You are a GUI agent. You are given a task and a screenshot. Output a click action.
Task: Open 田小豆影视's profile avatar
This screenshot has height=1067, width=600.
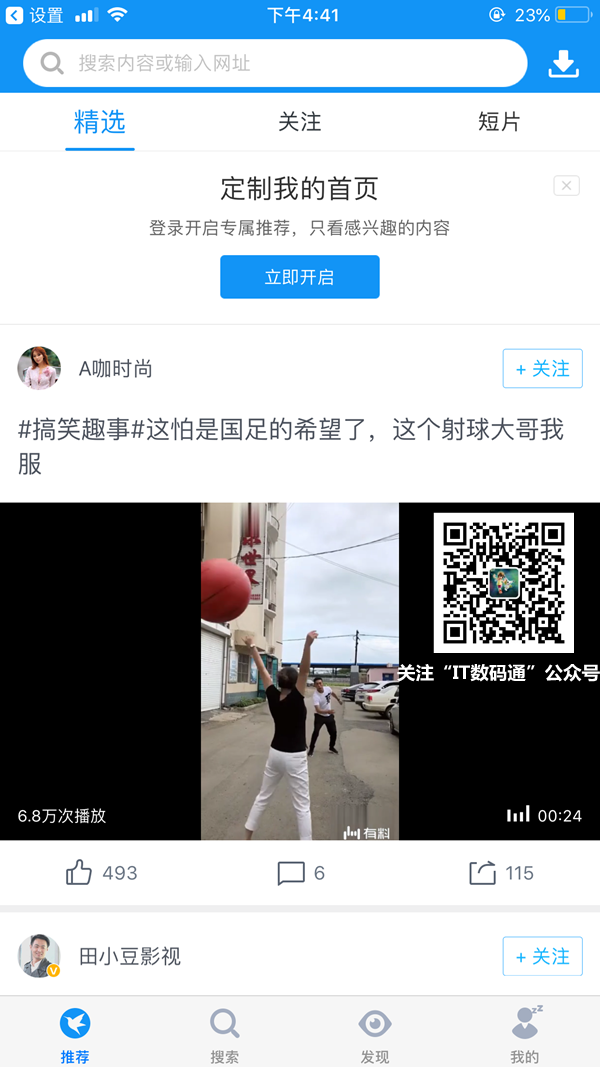[39, 956]
